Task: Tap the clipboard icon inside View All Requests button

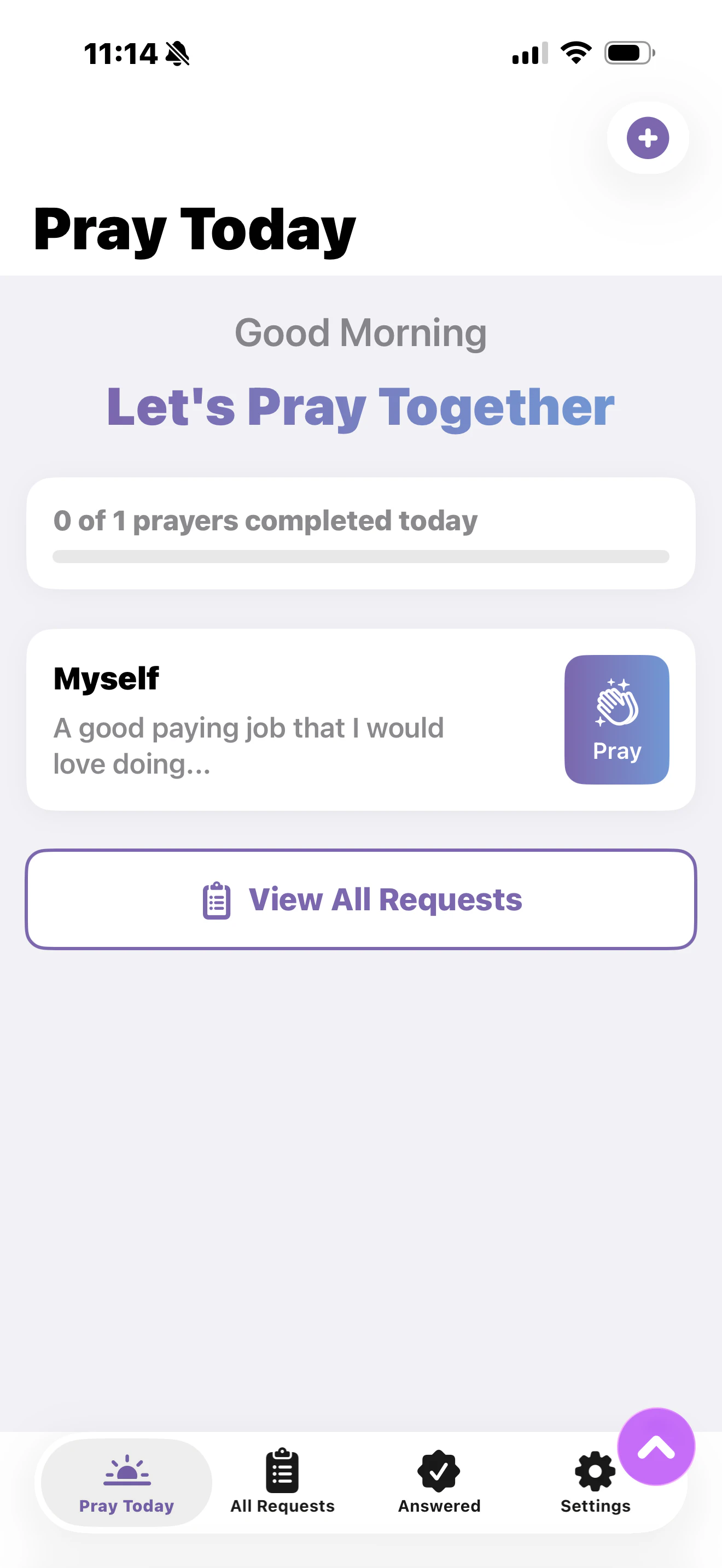Action: [x=217, y=899]
